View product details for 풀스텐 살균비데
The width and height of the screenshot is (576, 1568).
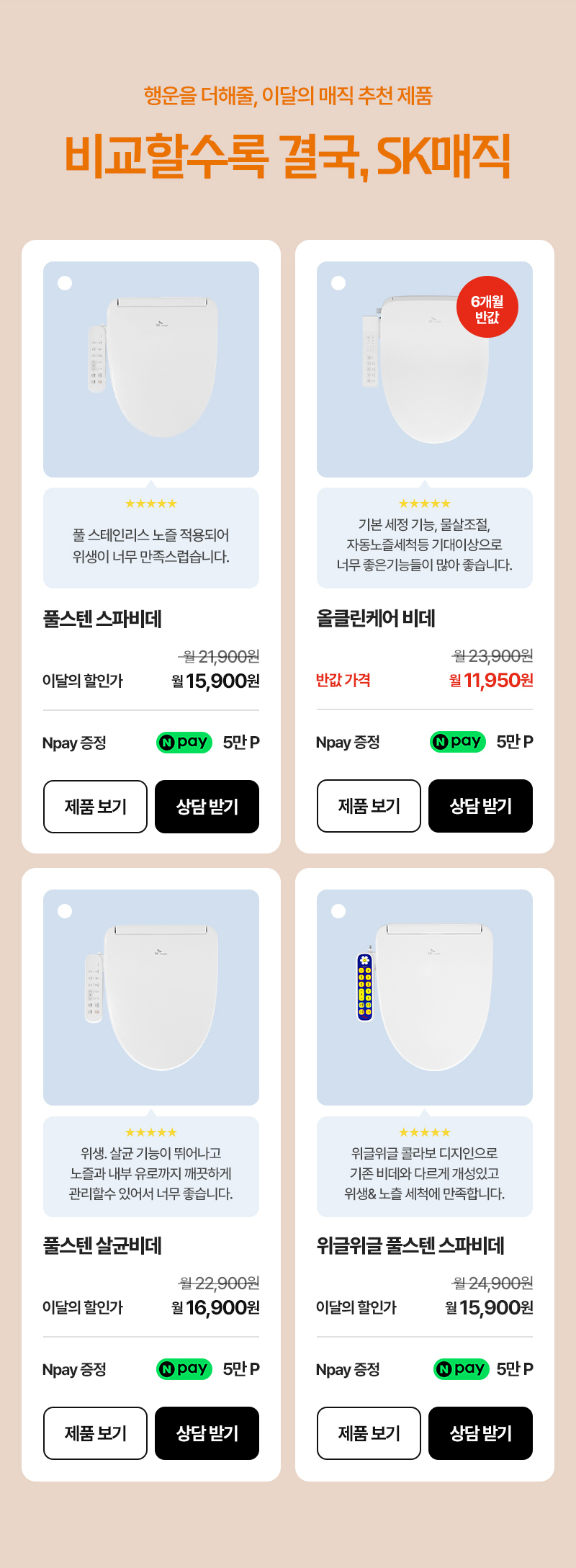[95, 1433]
